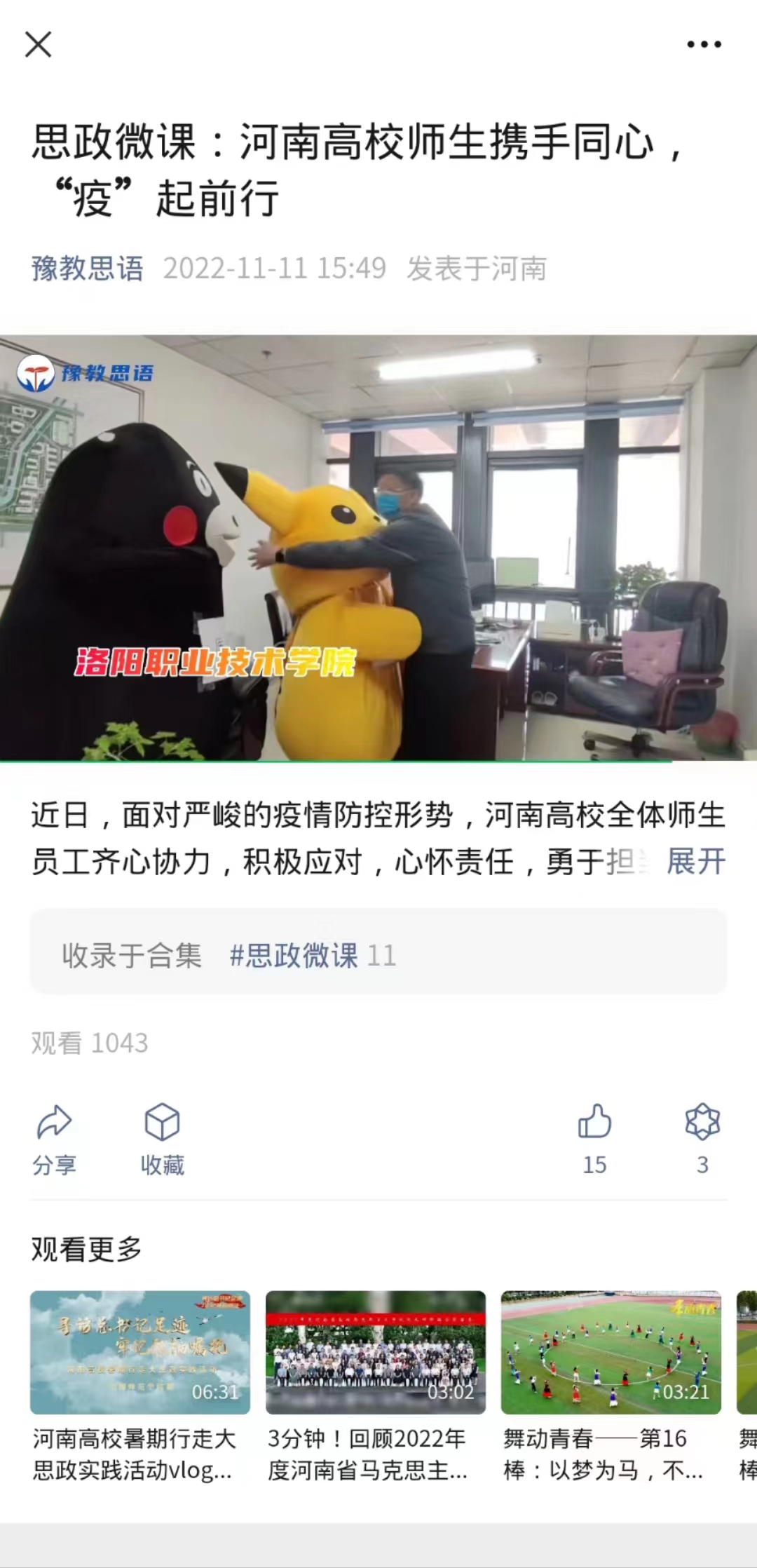Play the 洛阳职业技术学院 video
Screen dimensions: 757x1568
(x=378, y=548)
